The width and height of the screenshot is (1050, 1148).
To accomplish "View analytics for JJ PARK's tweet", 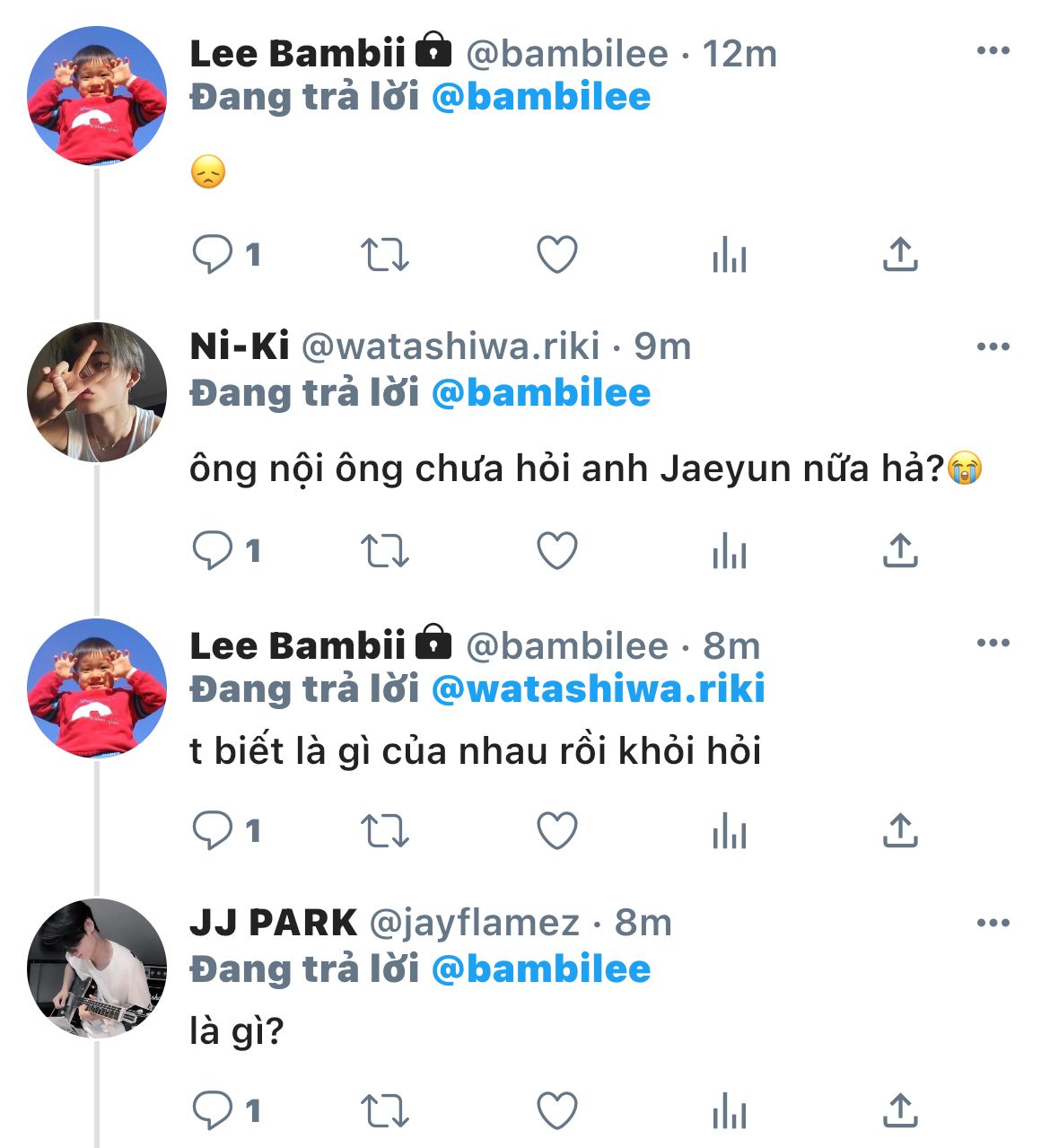I will [x=729, y=1111].
